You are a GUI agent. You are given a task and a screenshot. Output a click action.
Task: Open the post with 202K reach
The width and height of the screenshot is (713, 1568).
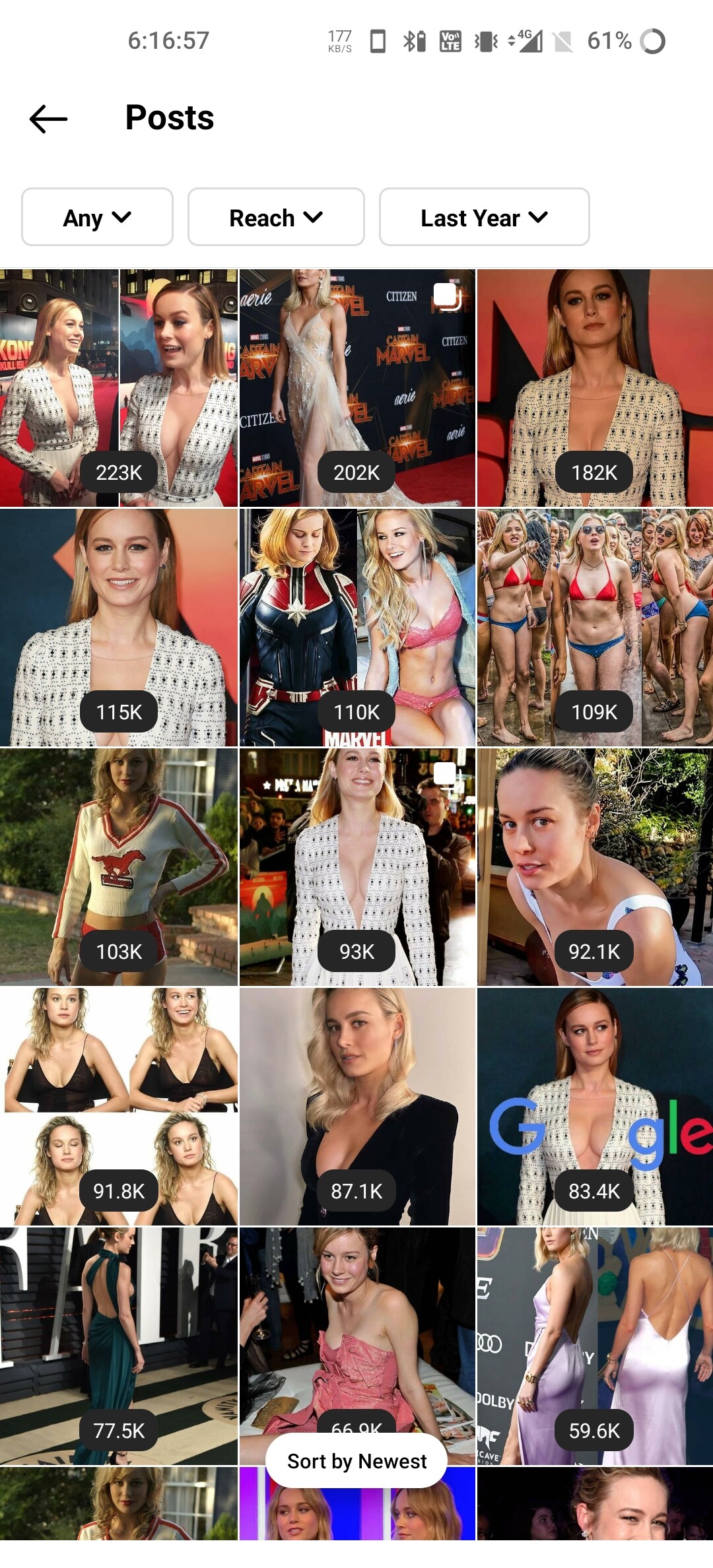point(356,387)
